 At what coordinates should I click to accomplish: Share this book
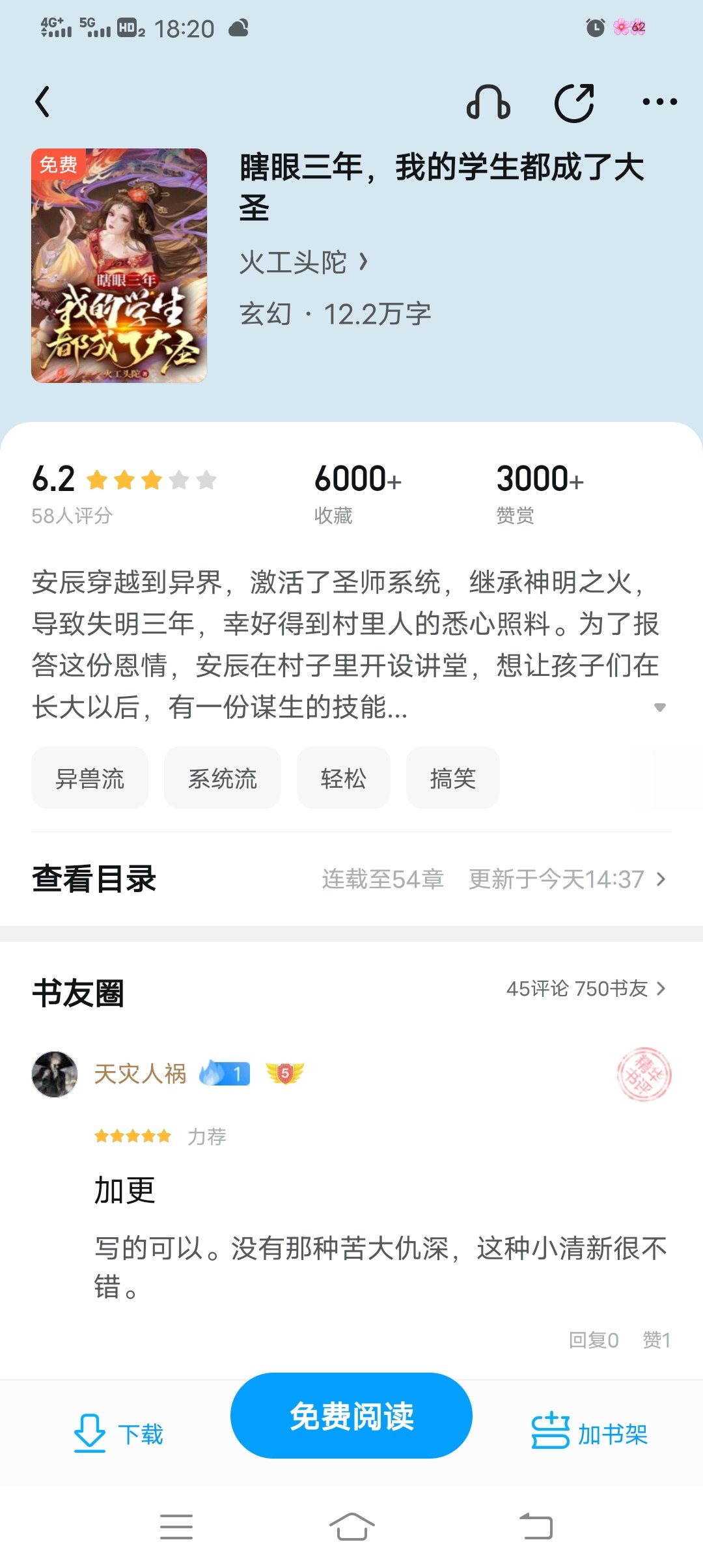tap(574, 103)
